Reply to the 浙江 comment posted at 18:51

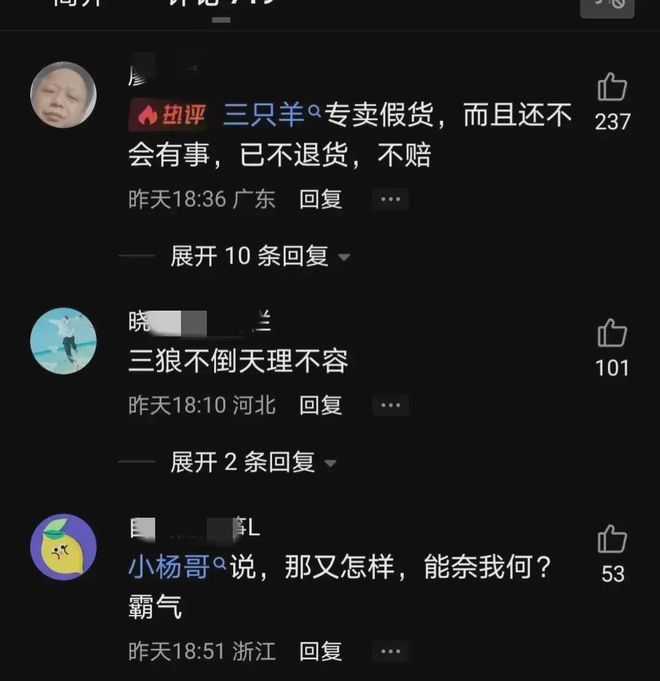(x=320, y=651)
